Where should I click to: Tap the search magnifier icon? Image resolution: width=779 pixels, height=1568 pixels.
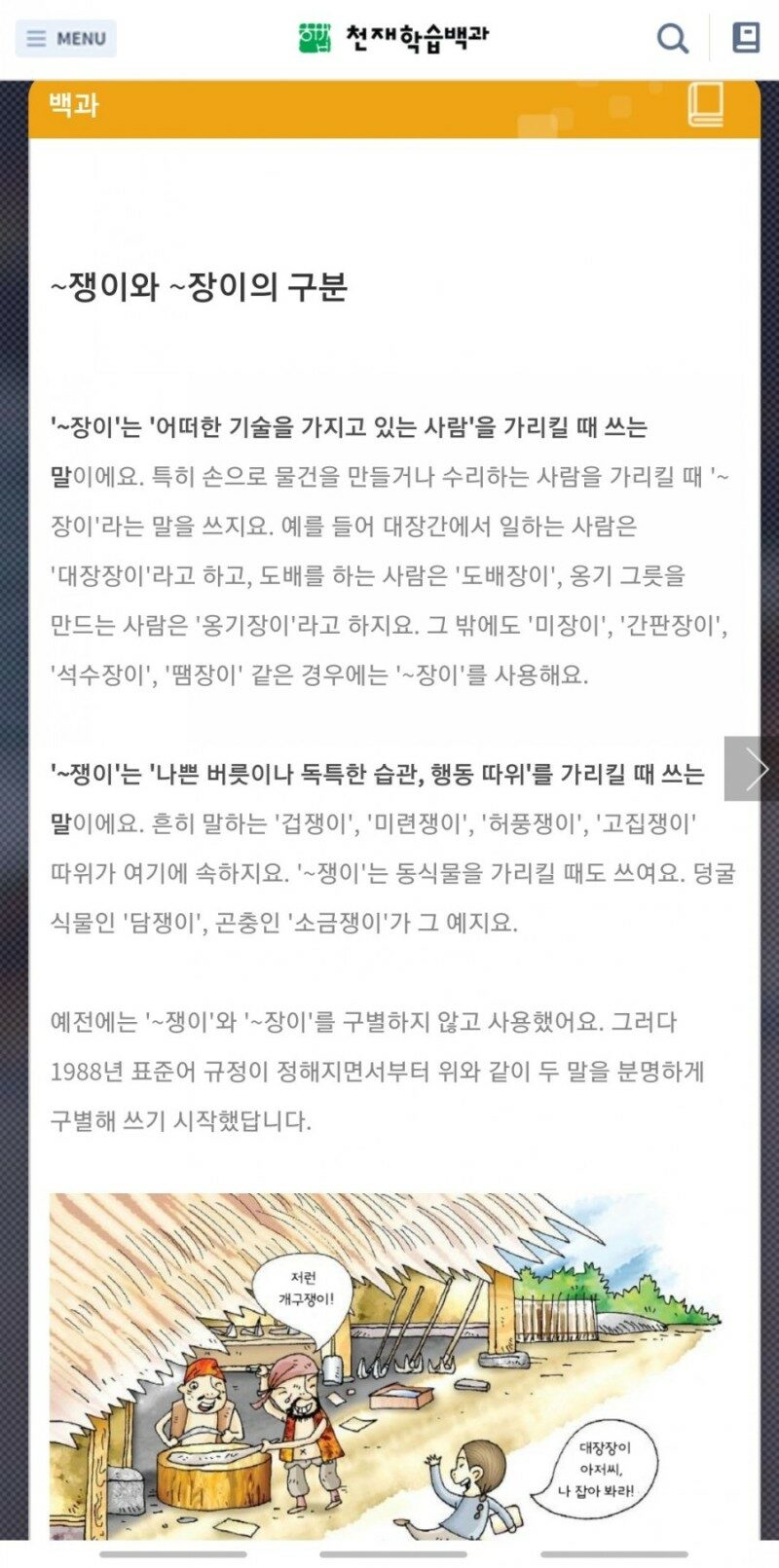click(672, 39)
